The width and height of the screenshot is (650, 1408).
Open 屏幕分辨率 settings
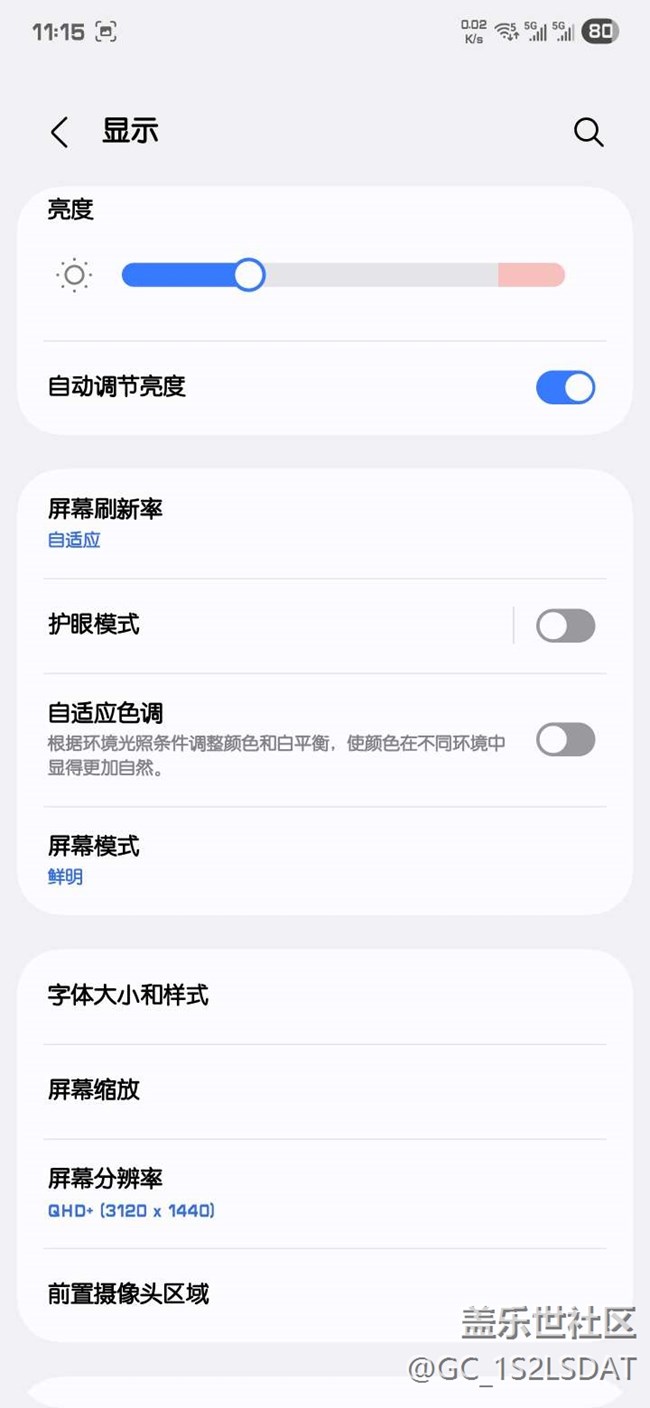[x=325, y=1193]
